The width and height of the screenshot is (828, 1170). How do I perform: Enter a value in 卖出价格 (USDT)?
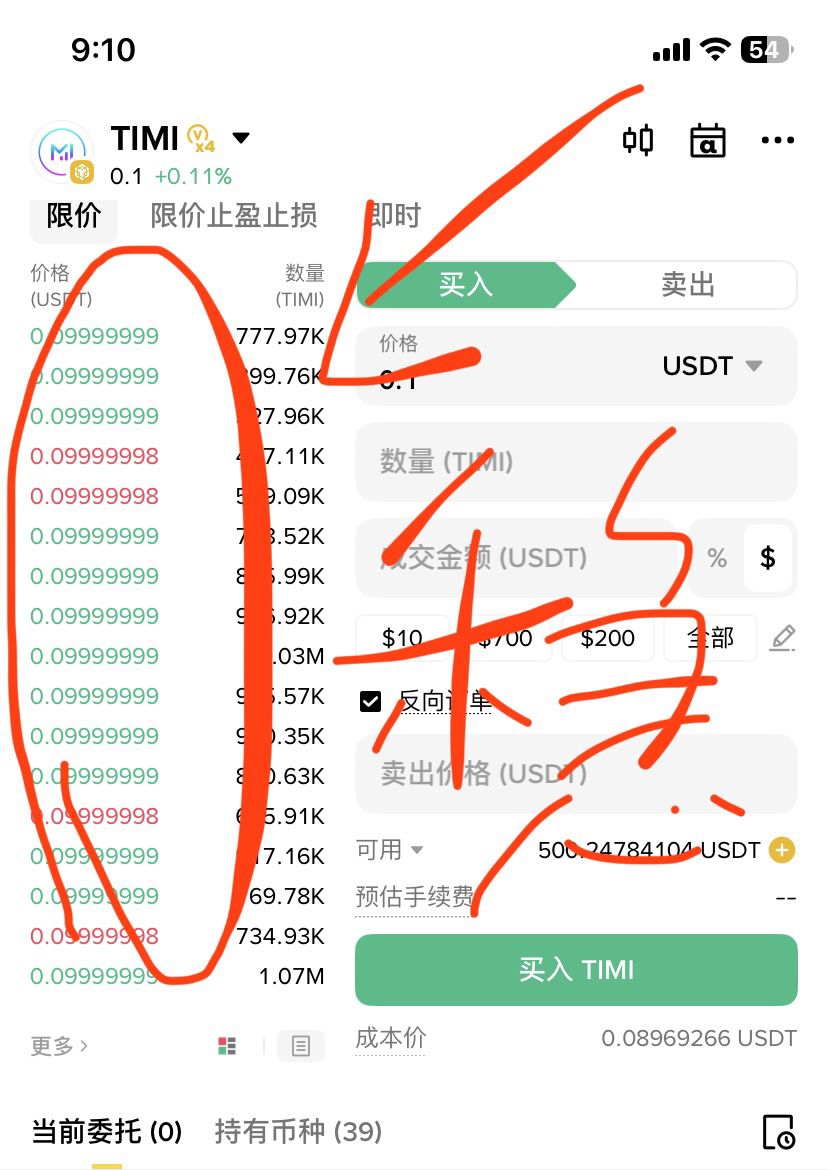click(x=576, y=773)
